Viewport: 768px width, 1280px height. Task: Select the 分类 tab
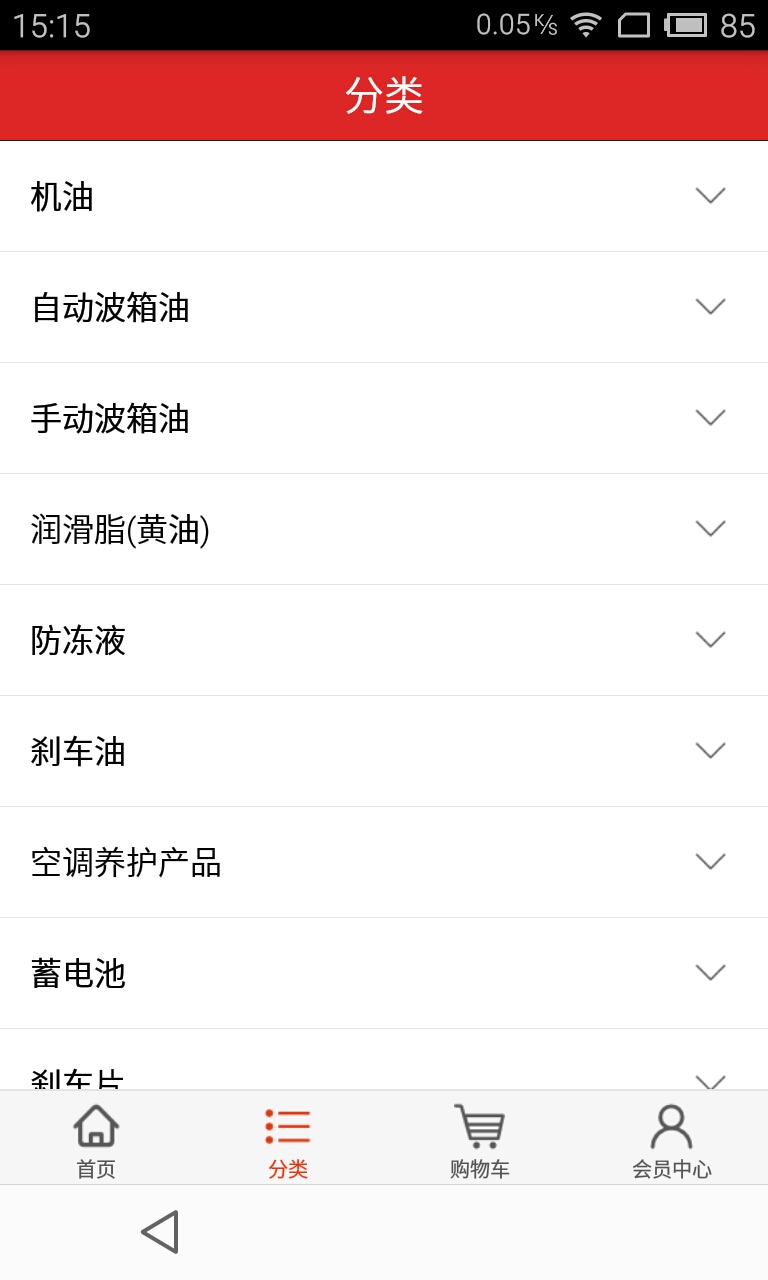[288, 1139]
